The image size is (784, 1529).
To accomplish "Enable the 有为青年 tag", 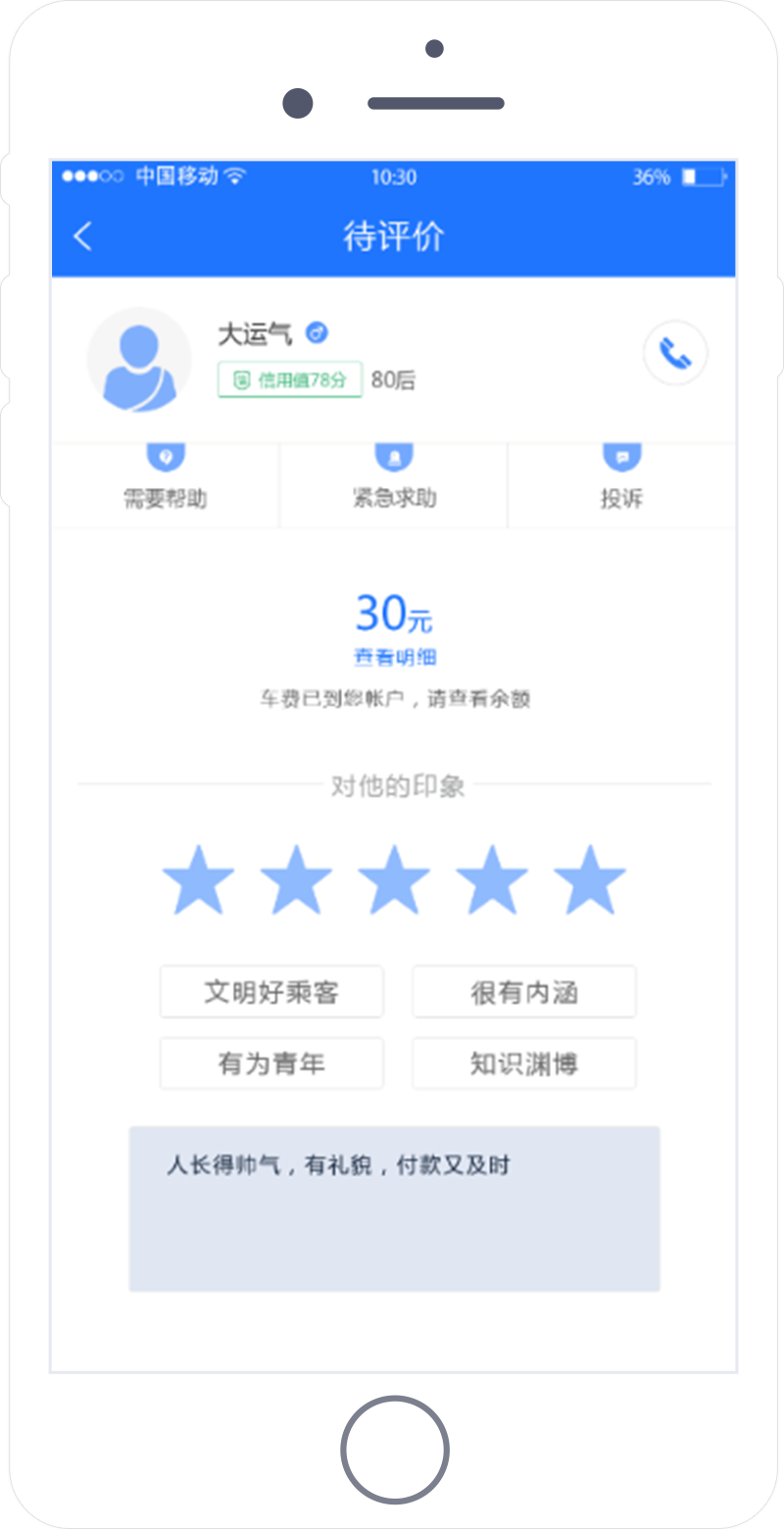I will (271, 1062).
